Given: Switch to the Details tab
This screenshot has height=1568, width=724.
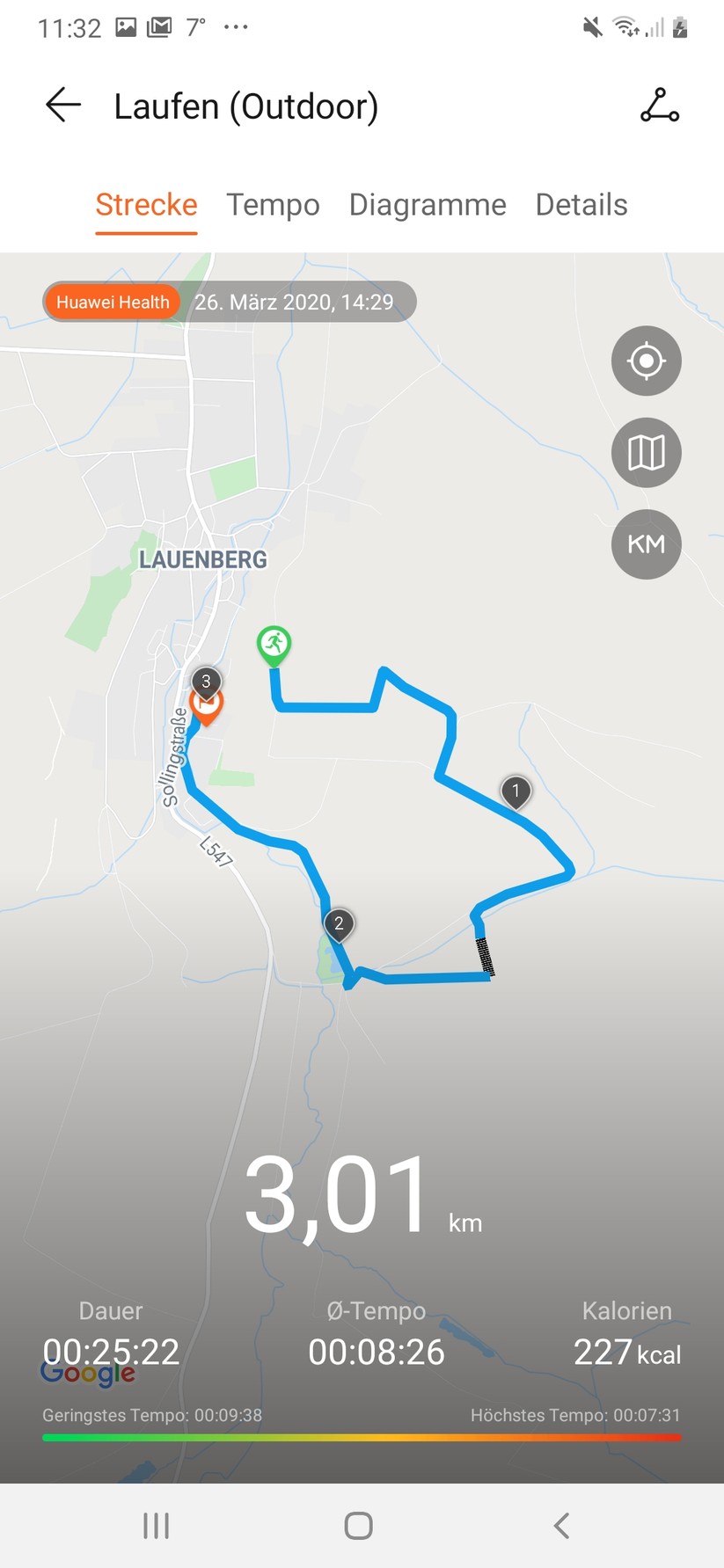Looking at the screenshot, I should [x=581, y=205].
